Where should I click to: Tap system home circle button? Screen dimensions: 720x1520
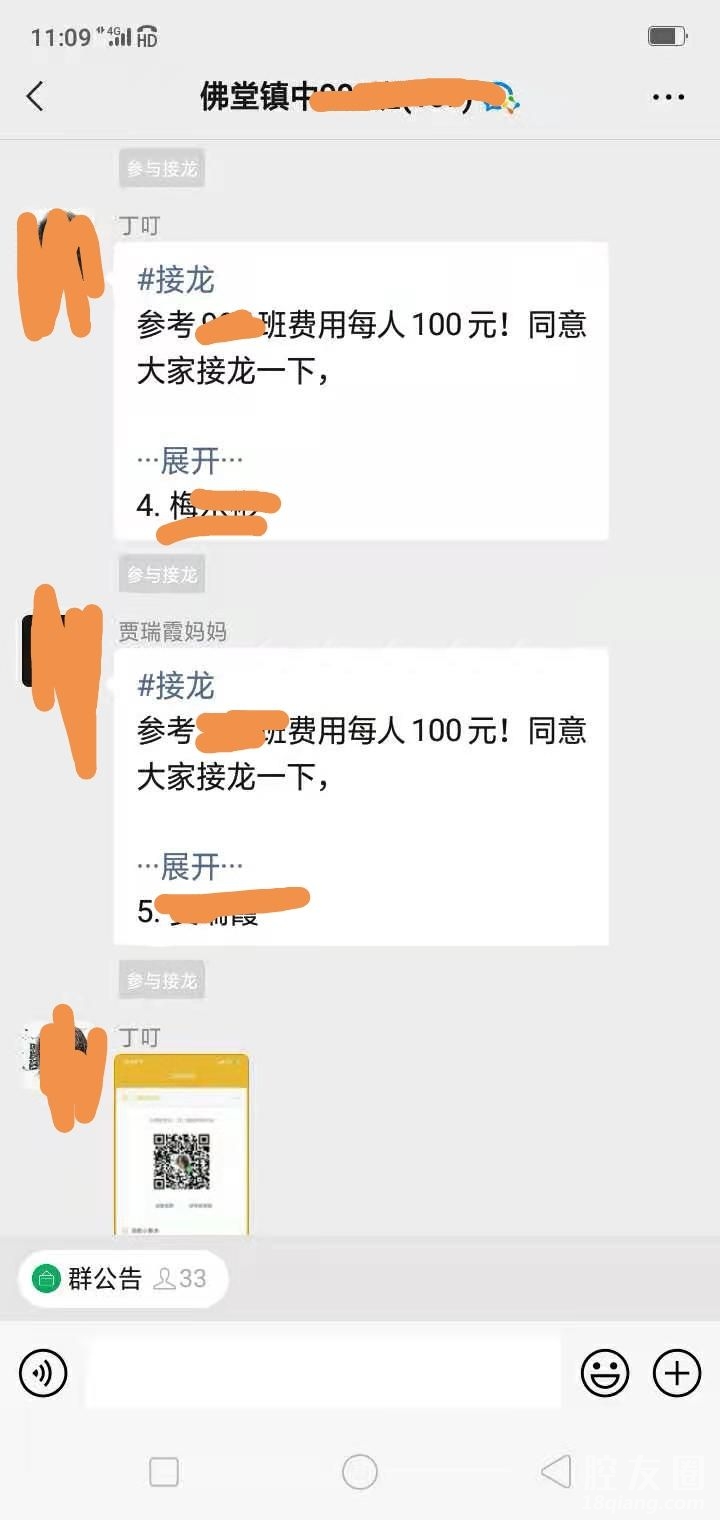(360, 1471)
